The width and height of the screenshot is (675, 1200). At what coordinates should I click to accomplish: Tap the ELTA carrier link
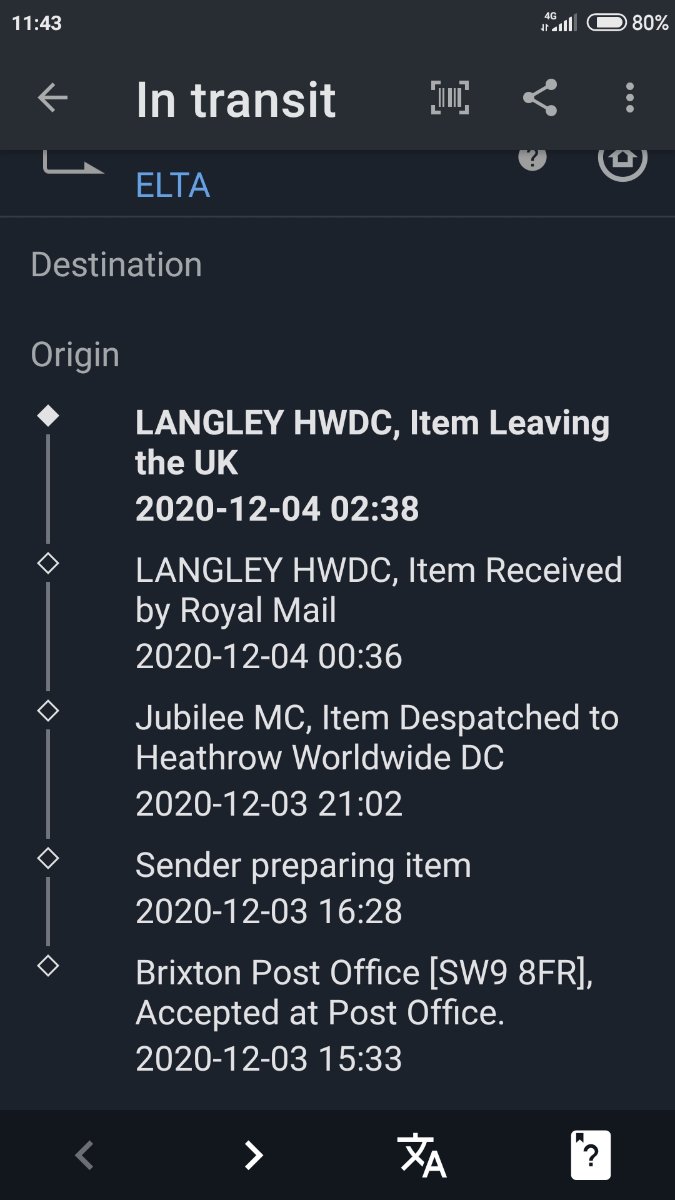[x=173, y=185]
